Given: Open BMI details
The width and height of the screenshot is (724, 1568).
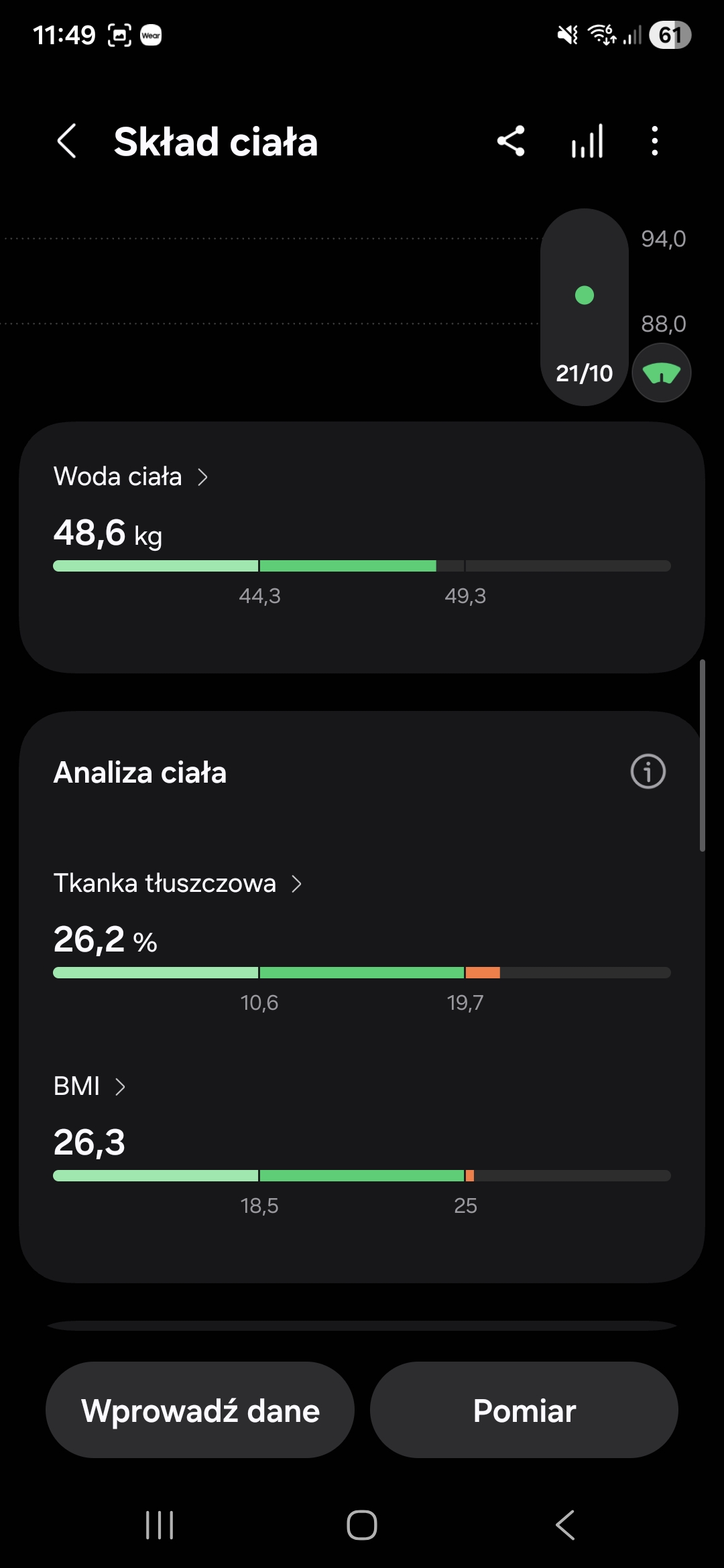Looking at the screenshot, I should point(90,1086).
